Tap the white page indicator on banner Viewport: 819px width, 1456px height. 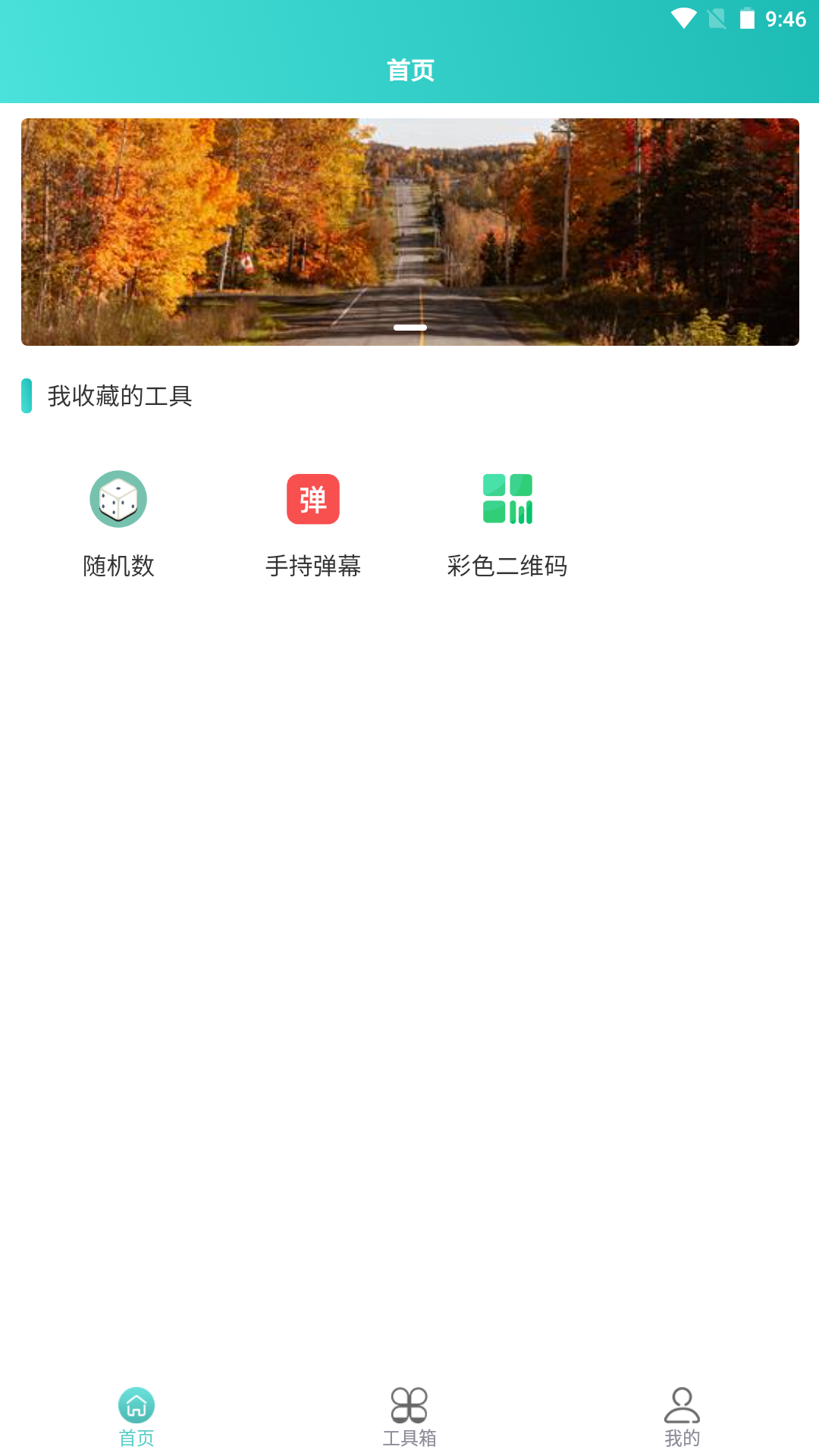click(x=409, y=327)
